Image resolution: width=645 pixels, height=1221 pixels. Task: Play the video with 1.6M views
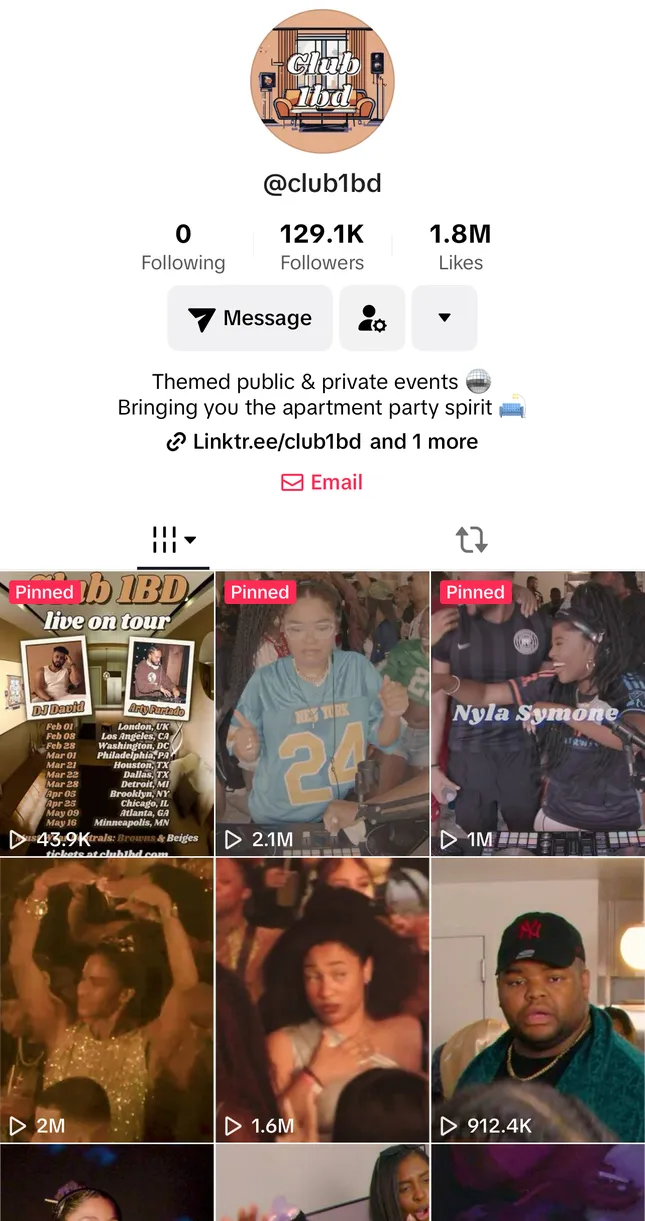point(322,1000)
